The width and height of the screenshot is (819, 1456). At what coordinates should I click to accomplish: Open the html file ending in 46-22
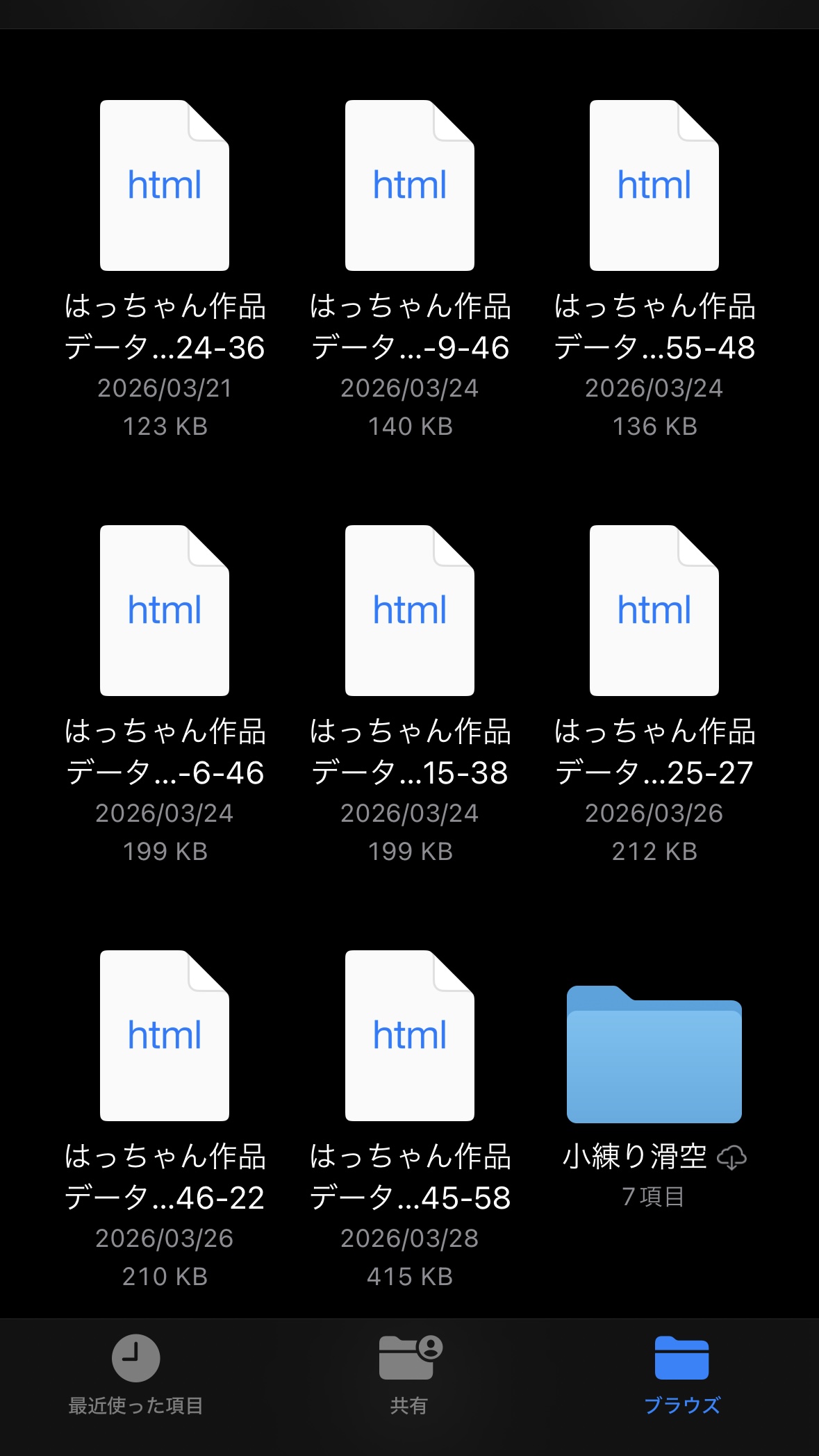[x=165, y=1036]
